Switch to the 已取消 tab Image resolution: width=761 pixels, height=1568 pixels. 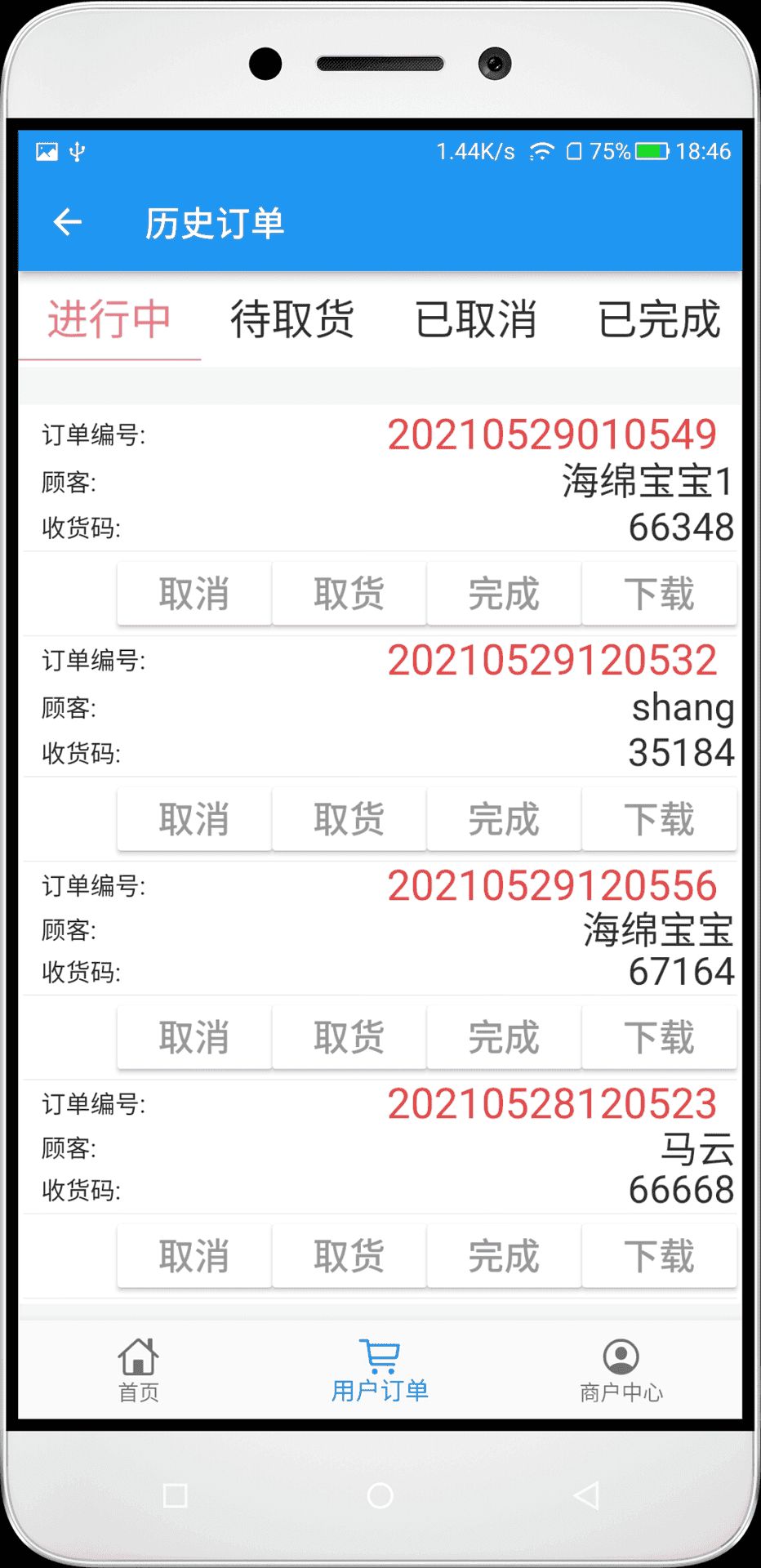tap(476, 318)
